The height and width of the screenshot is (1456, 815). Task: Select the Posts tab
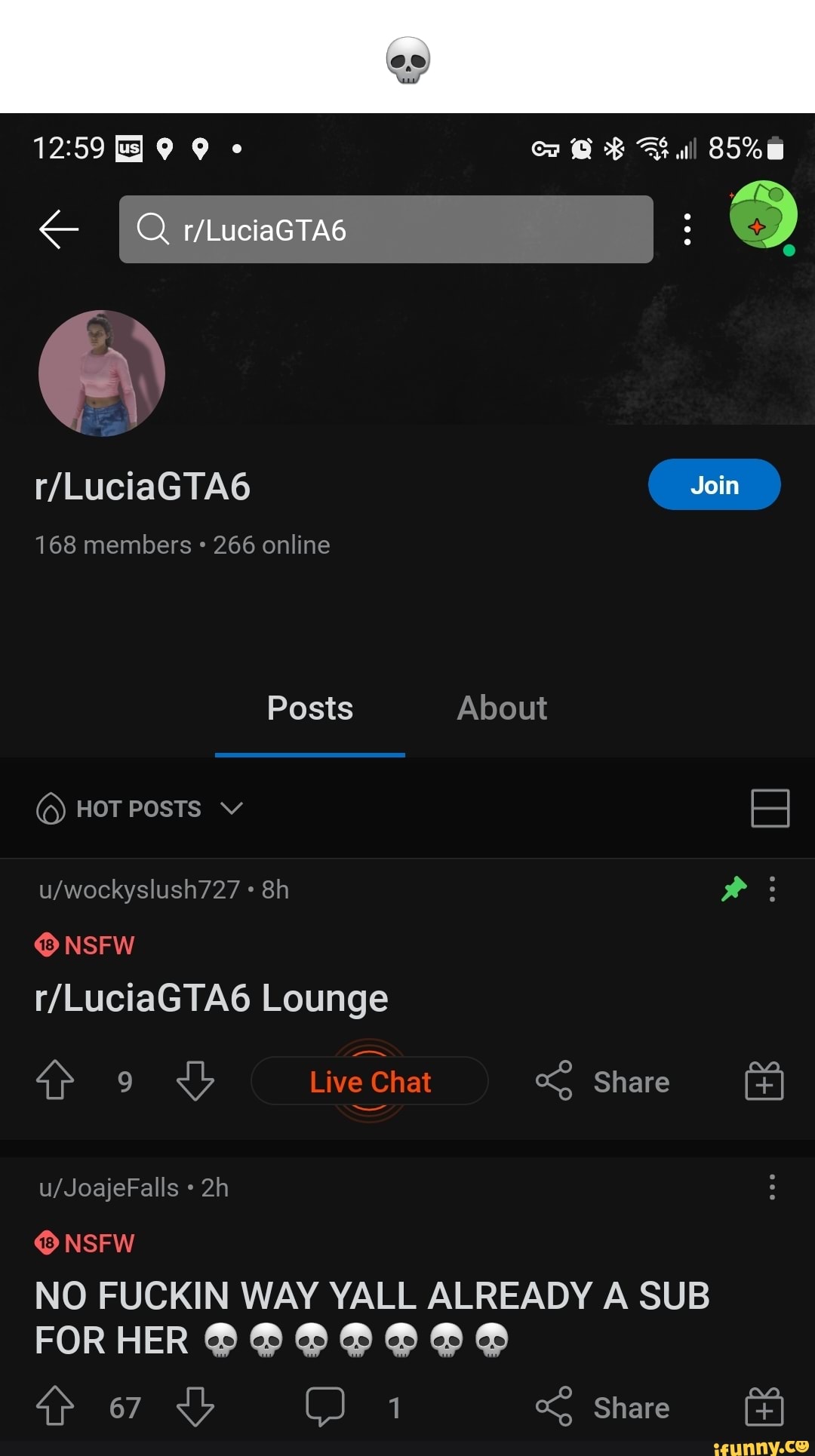click(310, 708)
